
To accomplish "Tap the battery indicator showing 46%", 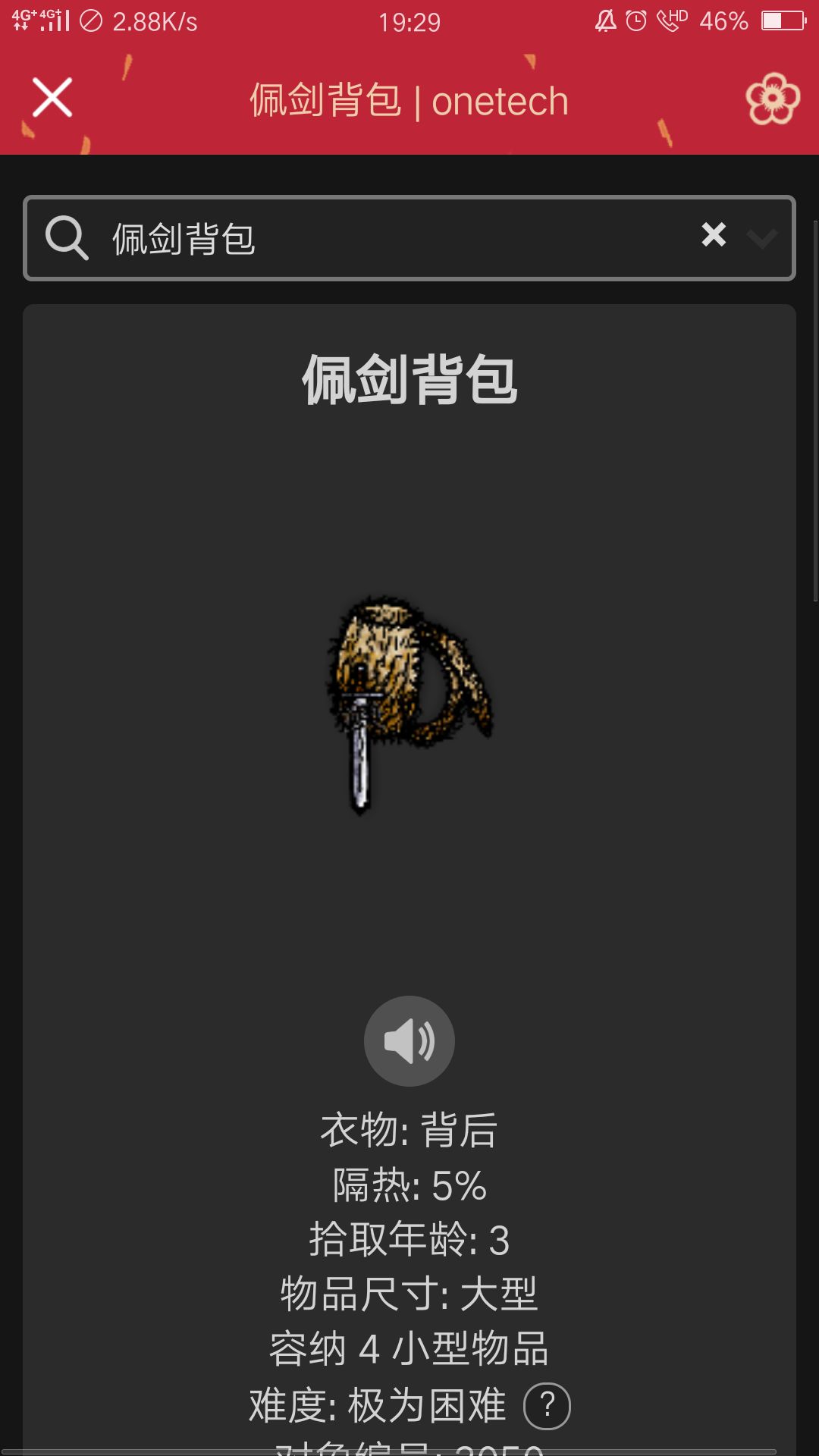I will click(782, 20).
